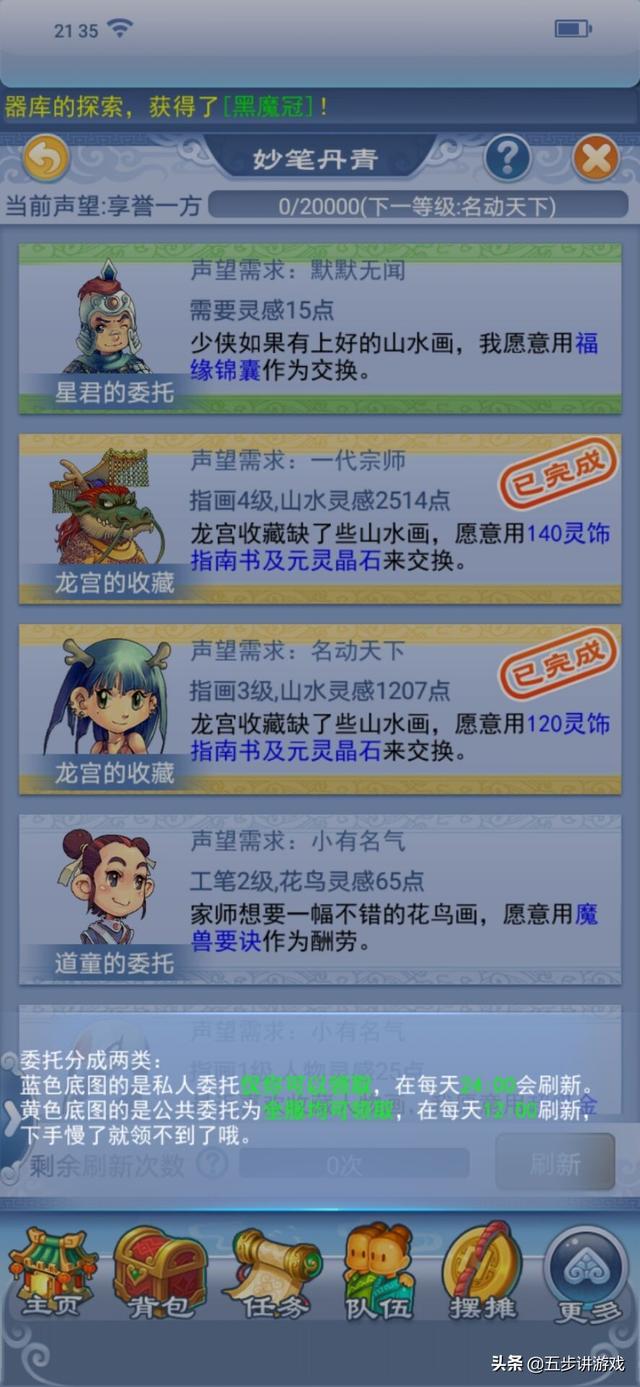Open the 道童的委托 commission card

[x=320, y=899]
